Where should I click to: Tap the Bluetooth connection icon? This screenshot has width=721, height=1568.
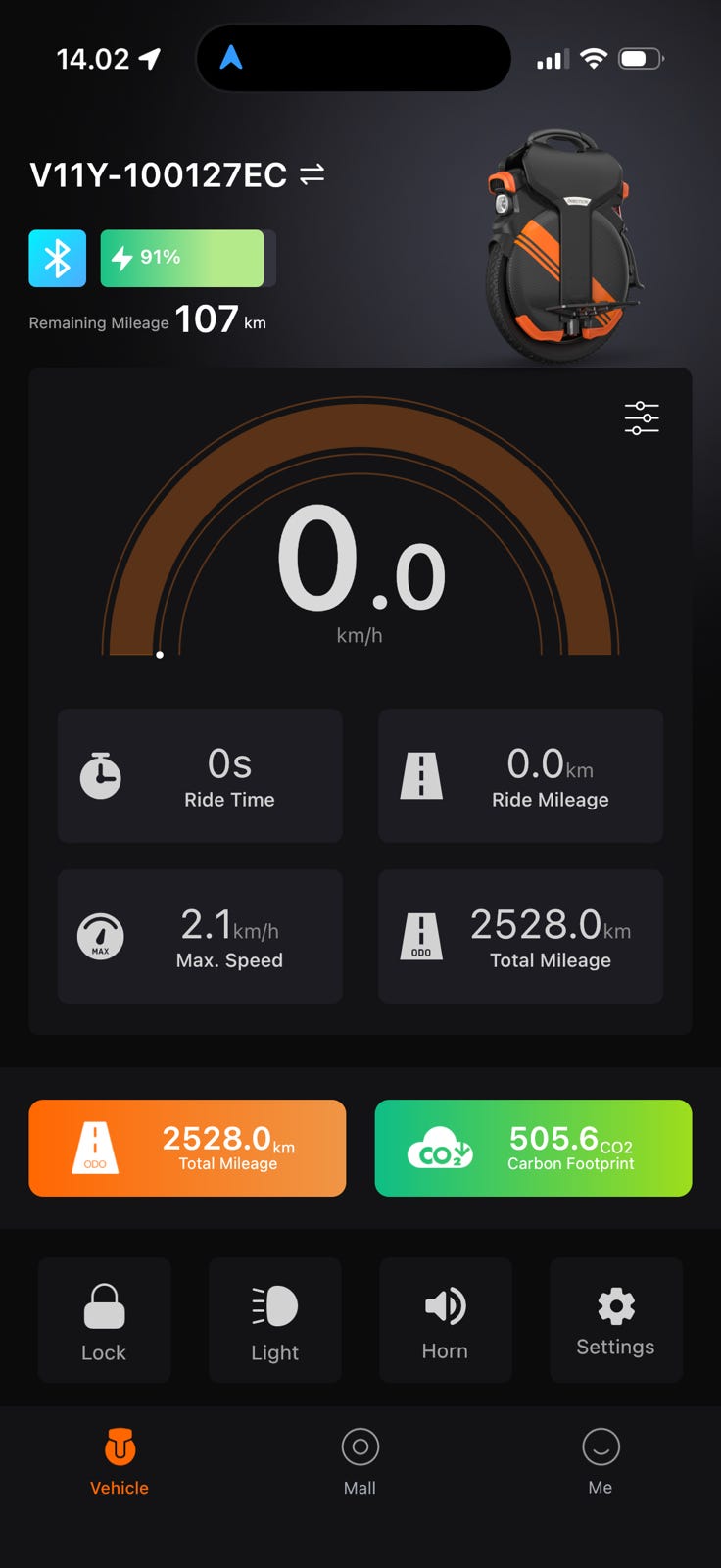(58, 259)
